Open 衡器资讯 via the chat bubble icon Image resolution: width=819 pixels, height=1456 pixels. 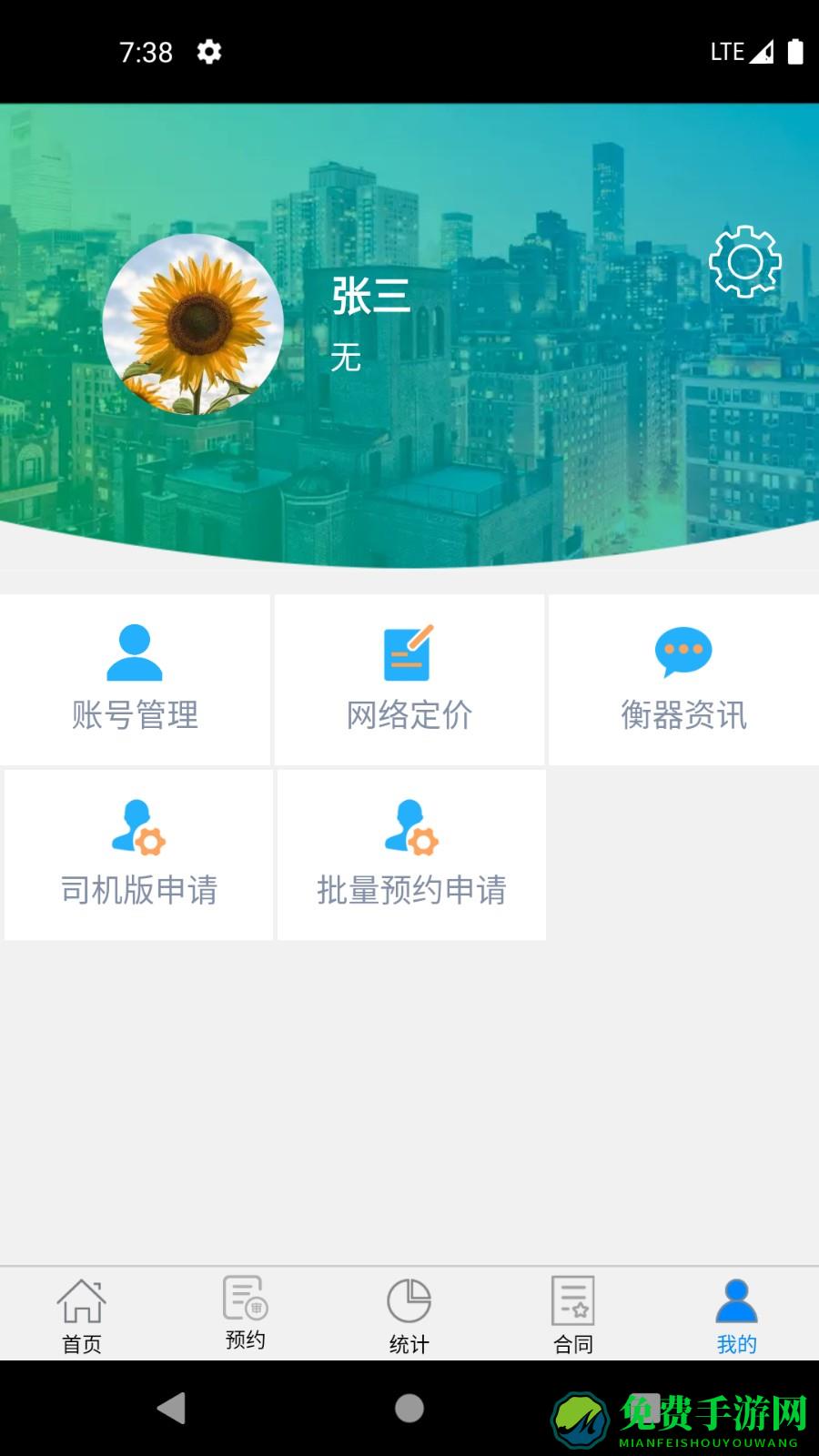[682, 651]
